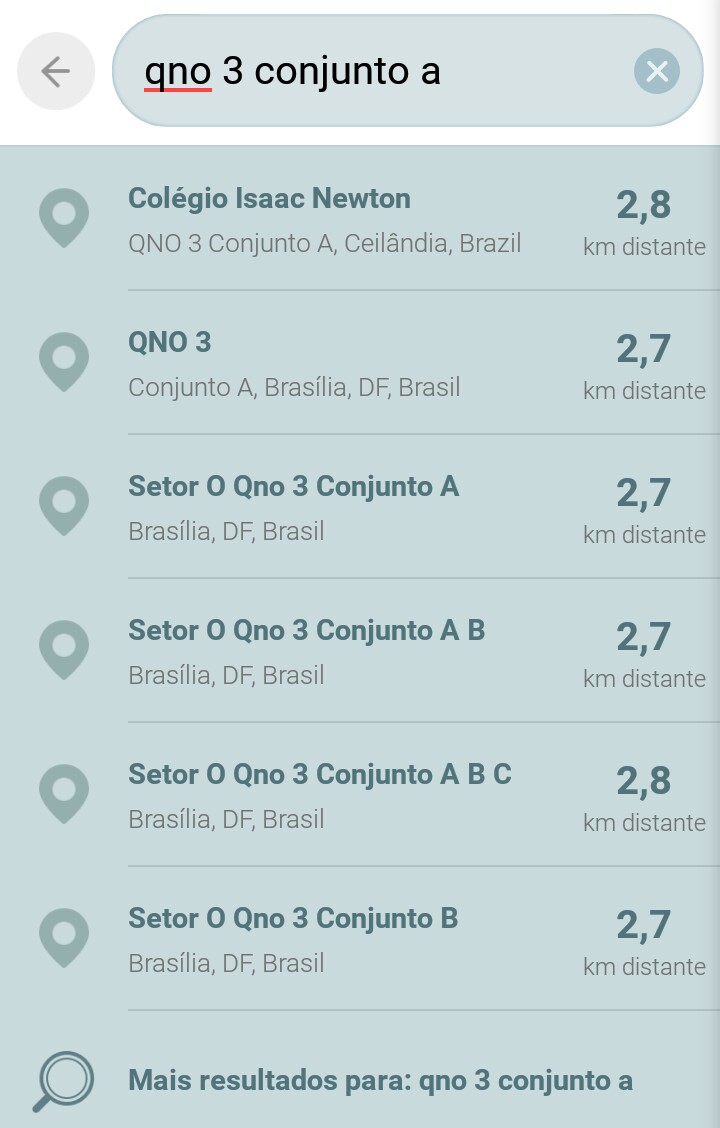Image resolution: width=720 pixels, height=1128 pixels.
Task: Go back using the arrow button
Action: [56, 71]
